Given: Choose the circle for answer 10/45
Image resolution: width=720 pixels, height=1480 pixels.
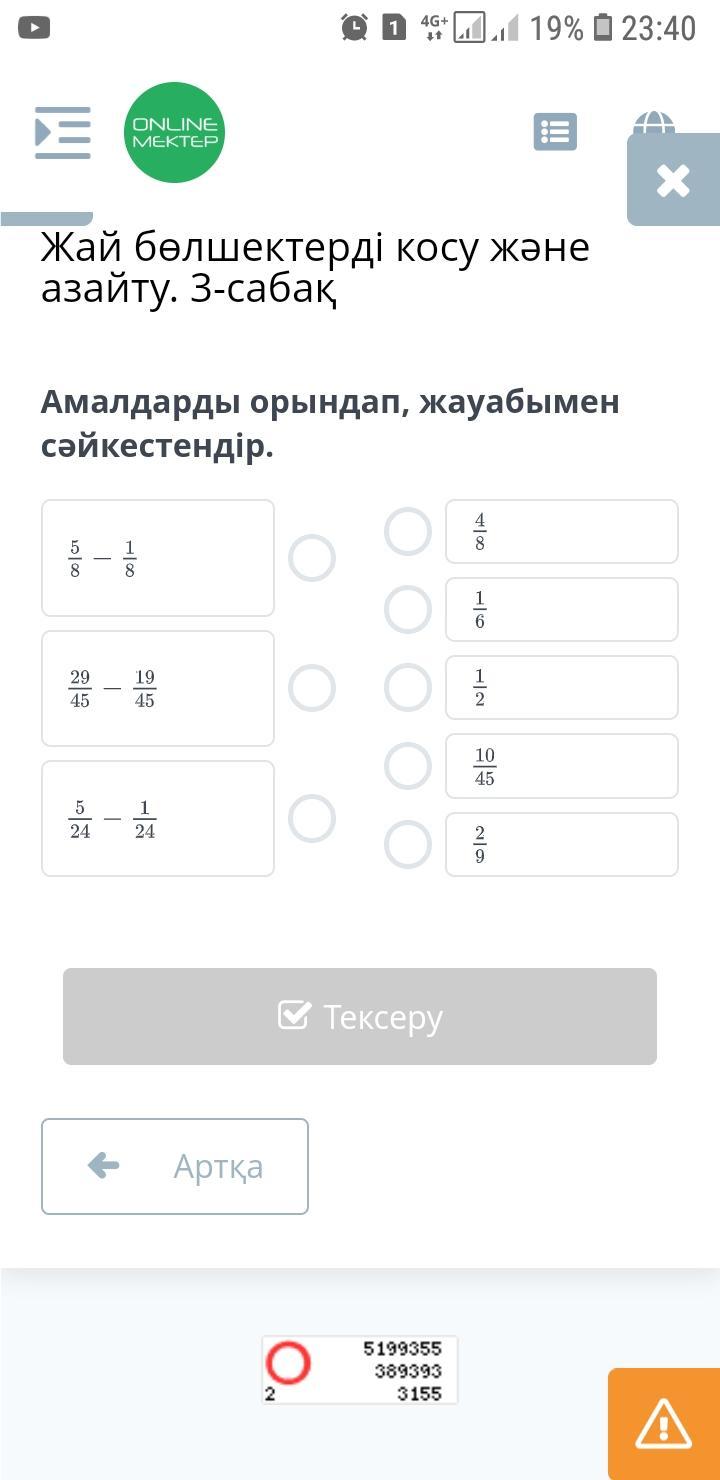Looking at the screenshot, I should click(x=408, y=766).
